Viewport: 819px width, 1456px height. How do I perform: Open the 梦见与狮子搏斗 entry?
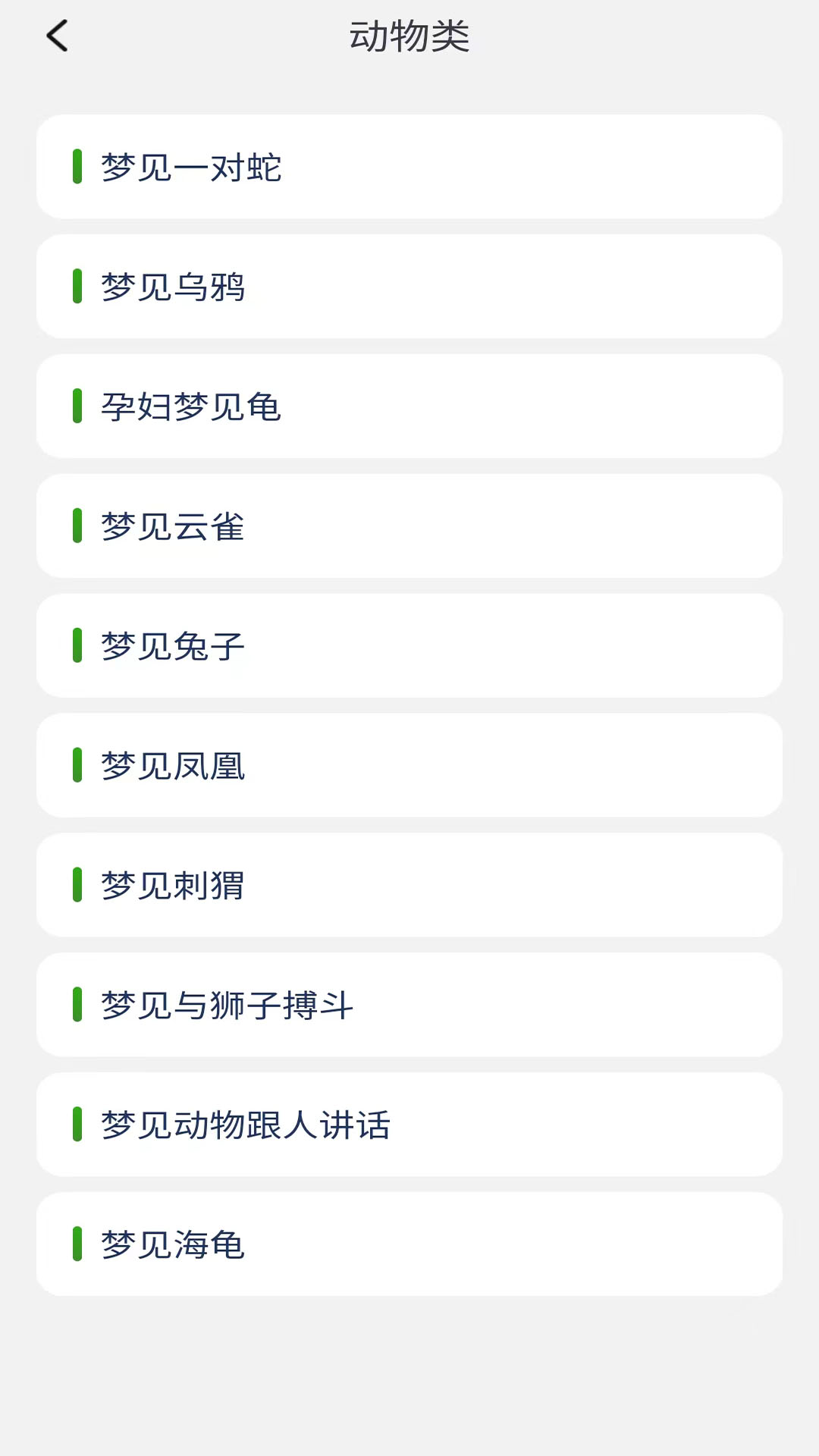point(409,1005)
